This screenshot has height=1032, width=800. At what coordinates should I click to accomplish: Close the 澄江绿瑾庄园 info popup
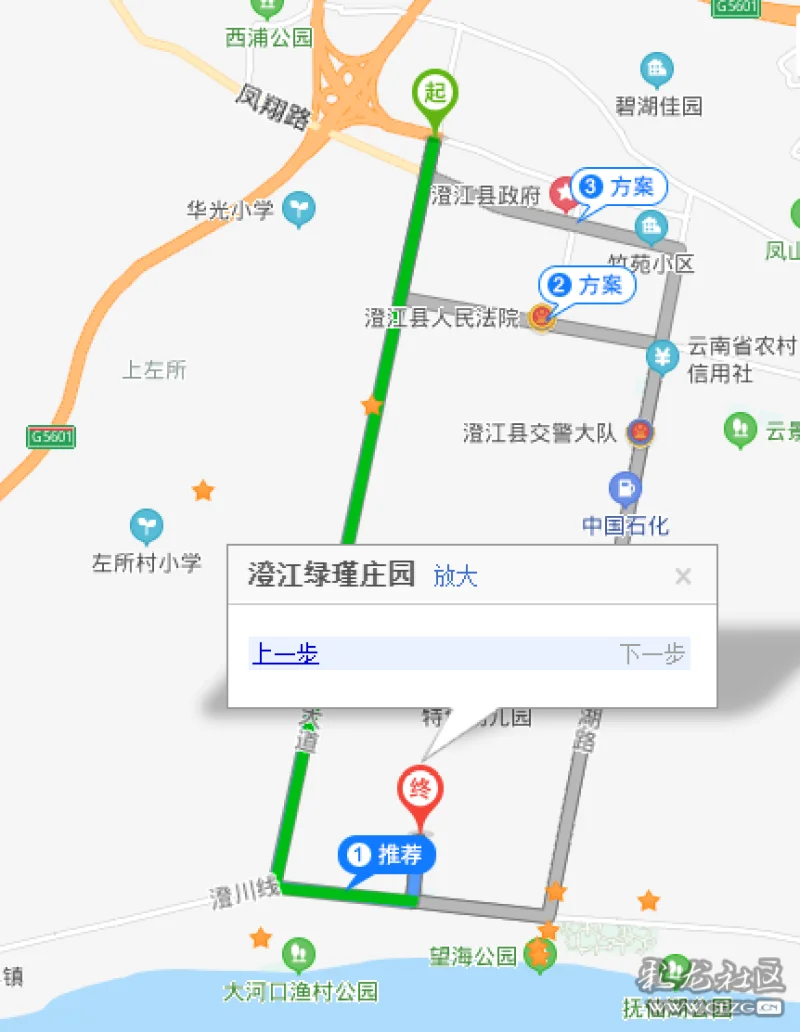tap(683, 576)
